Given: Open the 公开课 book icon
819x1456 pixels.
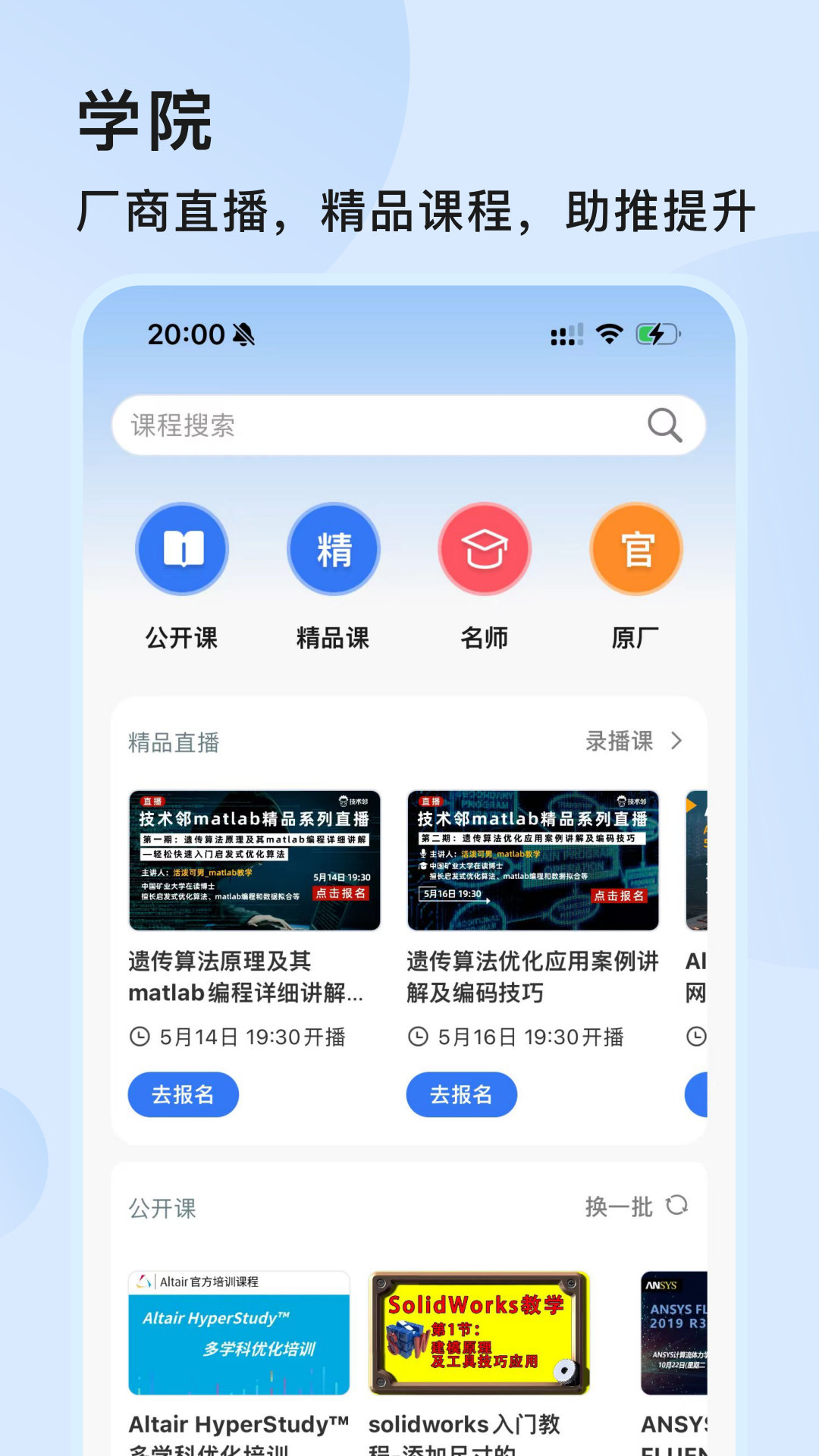Looking at the screenshot, I should pyautogui.click(x=182, y=549).
